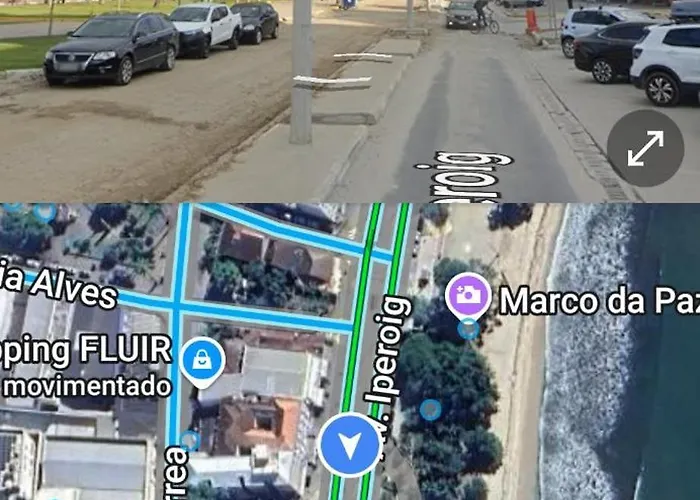
Task: Tap the Shopping FLUIR map pin
Action: point(202,359)
